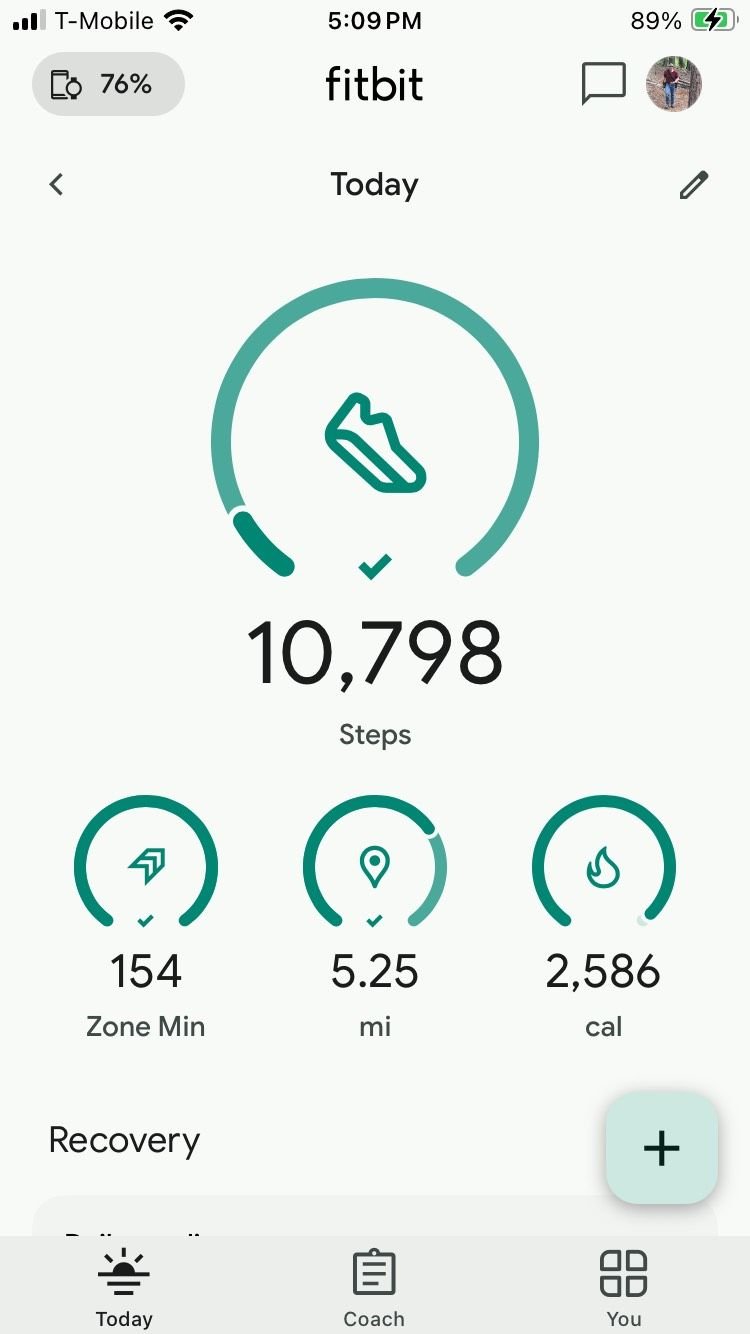The width and height of the screenshot is (750, 1334).
Task: Open the profile avatar
Action: pyautogui.click(x=674, y=84)
